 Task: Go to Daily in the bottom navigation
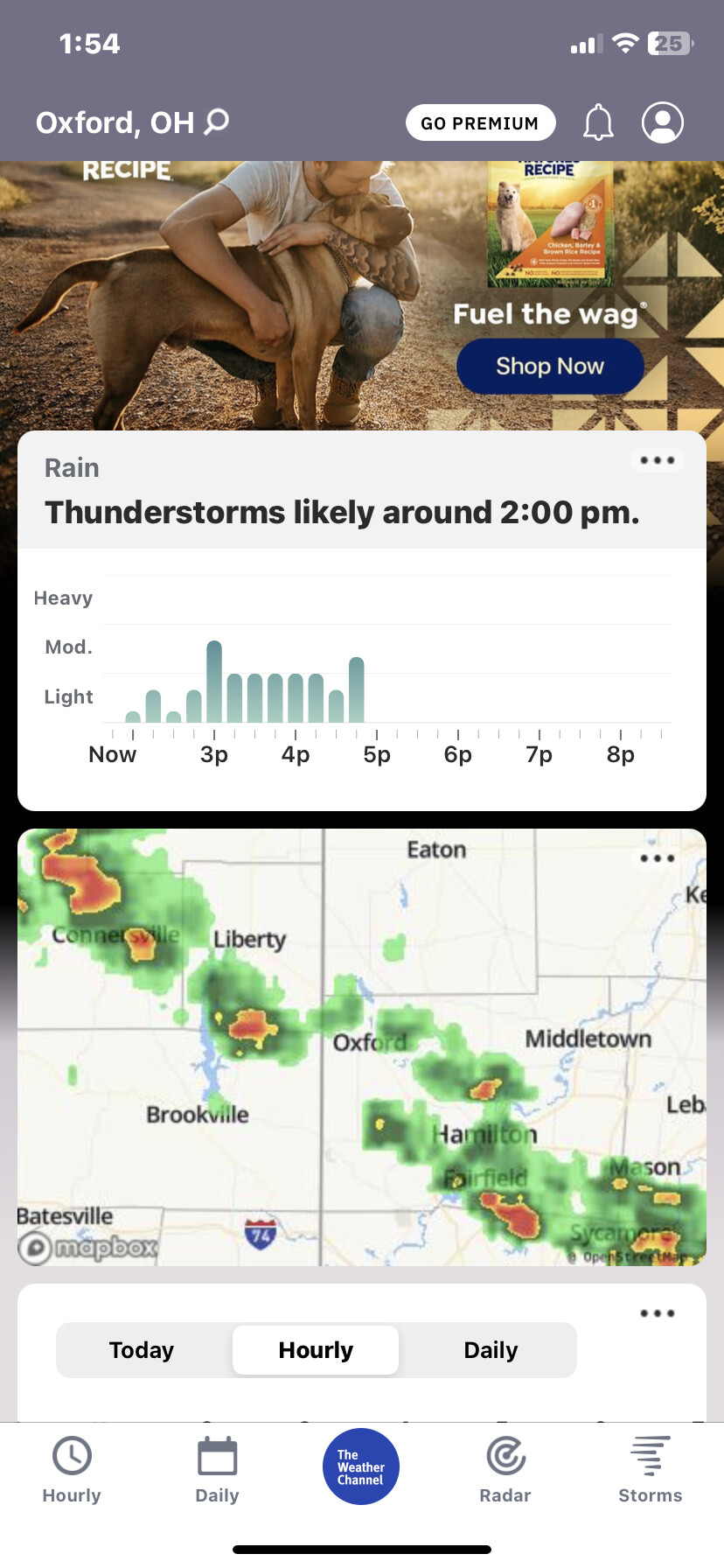coord(217,1470)
